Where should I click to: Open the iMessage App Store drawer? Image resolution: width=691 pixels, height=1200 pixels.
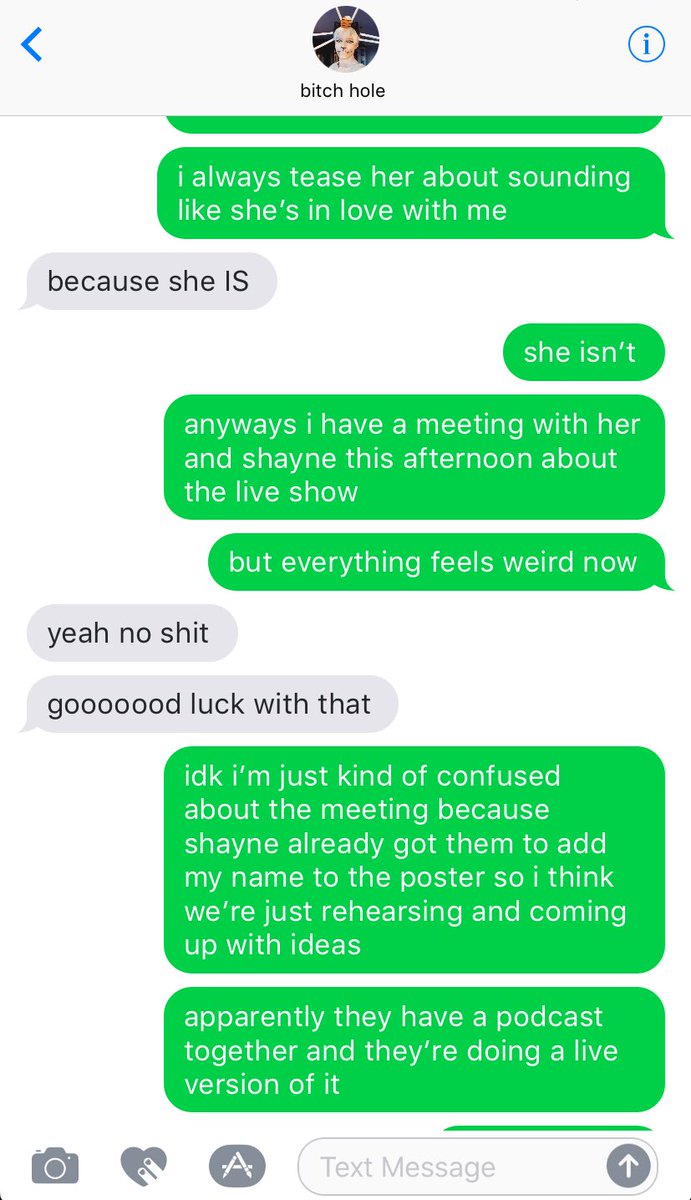tap(237, 1166)
